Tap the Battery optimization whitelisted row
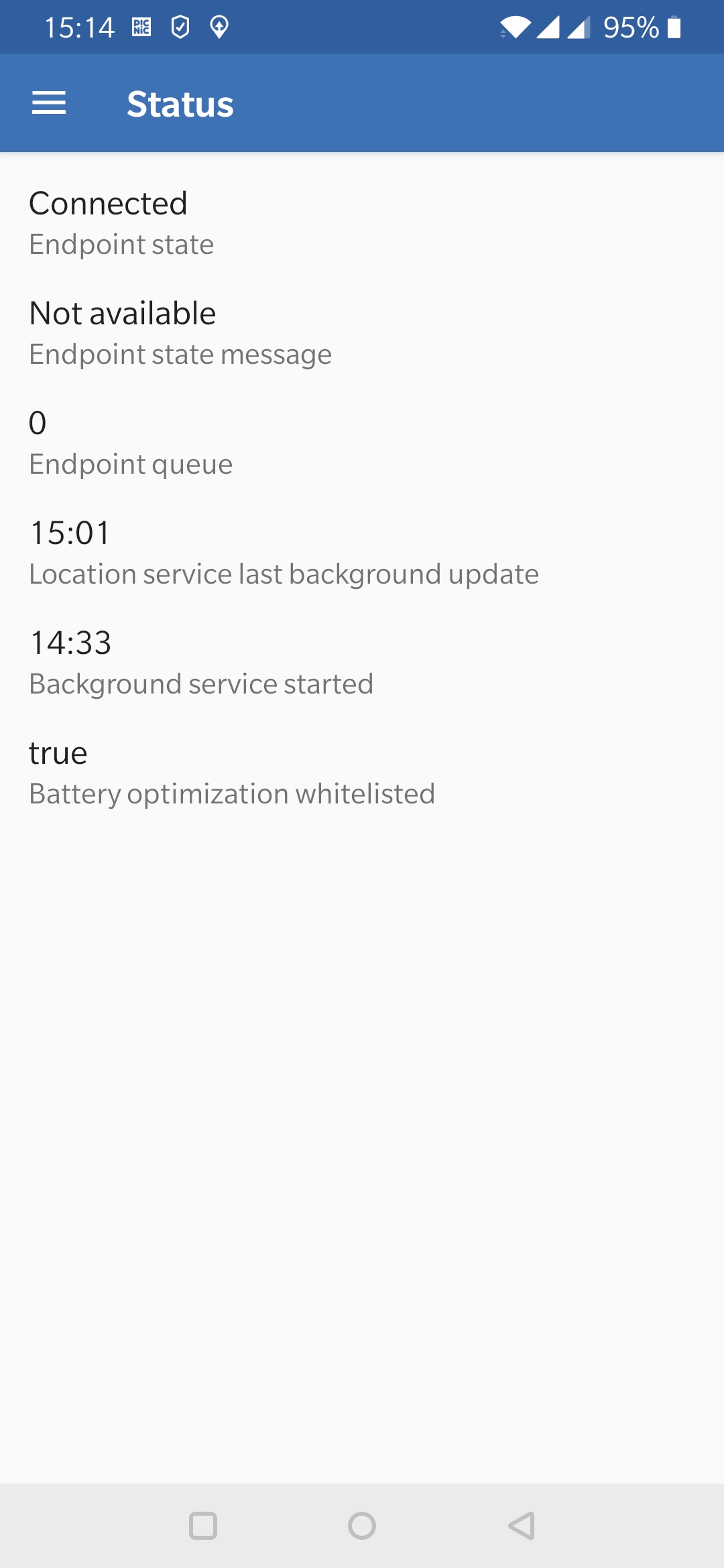Viewport: 724px width, 1568px height. point(231,773)
